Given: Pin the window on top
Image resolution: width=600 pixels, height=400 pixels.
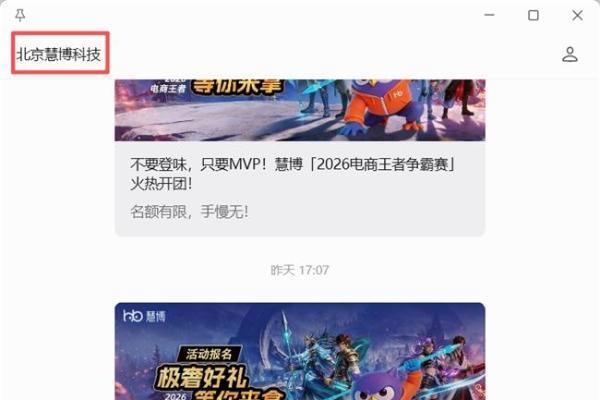Looking at the screenshot, I should pos(20,15).
